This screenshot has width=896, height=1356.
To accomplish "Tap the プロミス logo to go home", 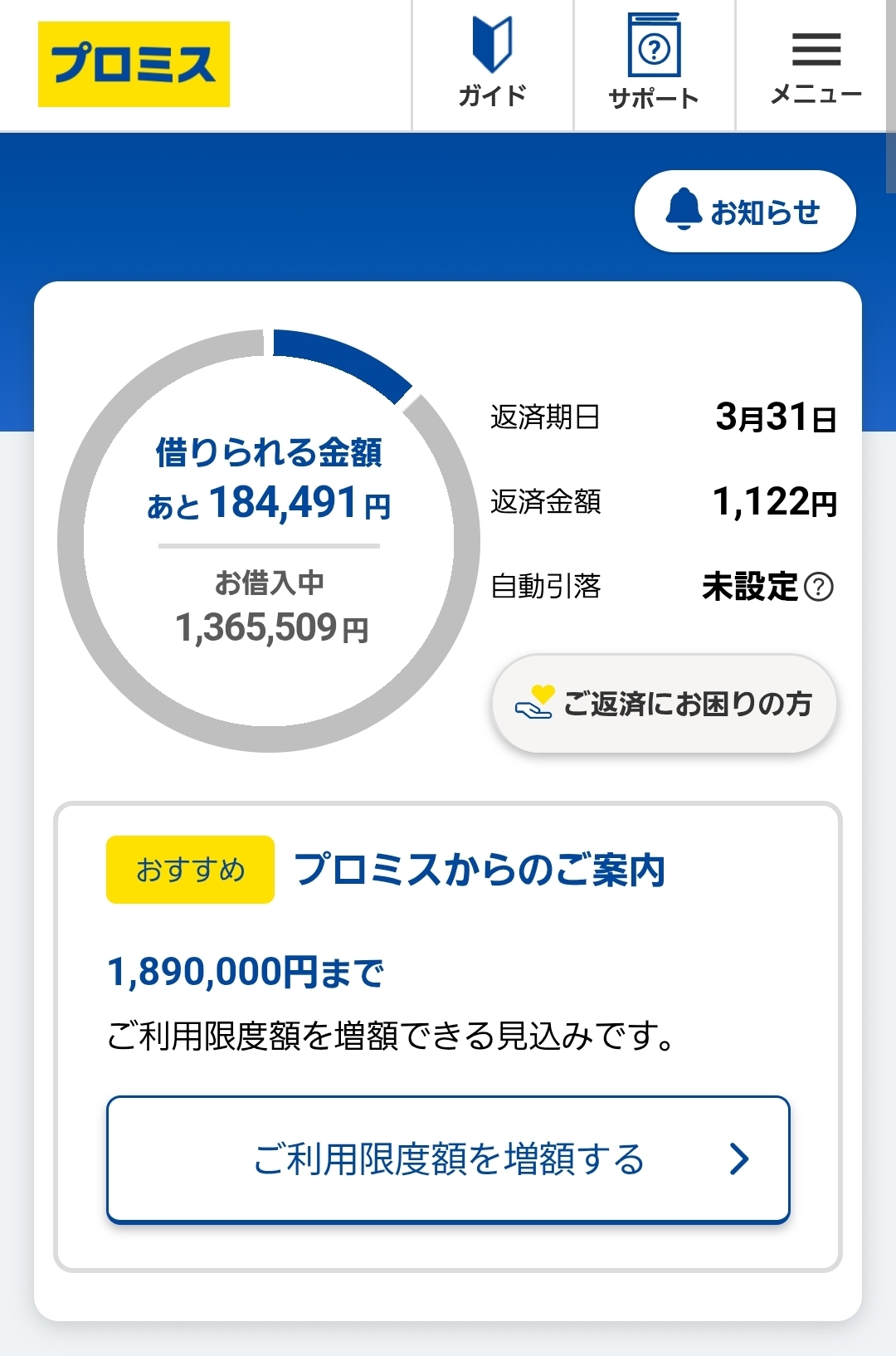I will (x=134, y=64).
